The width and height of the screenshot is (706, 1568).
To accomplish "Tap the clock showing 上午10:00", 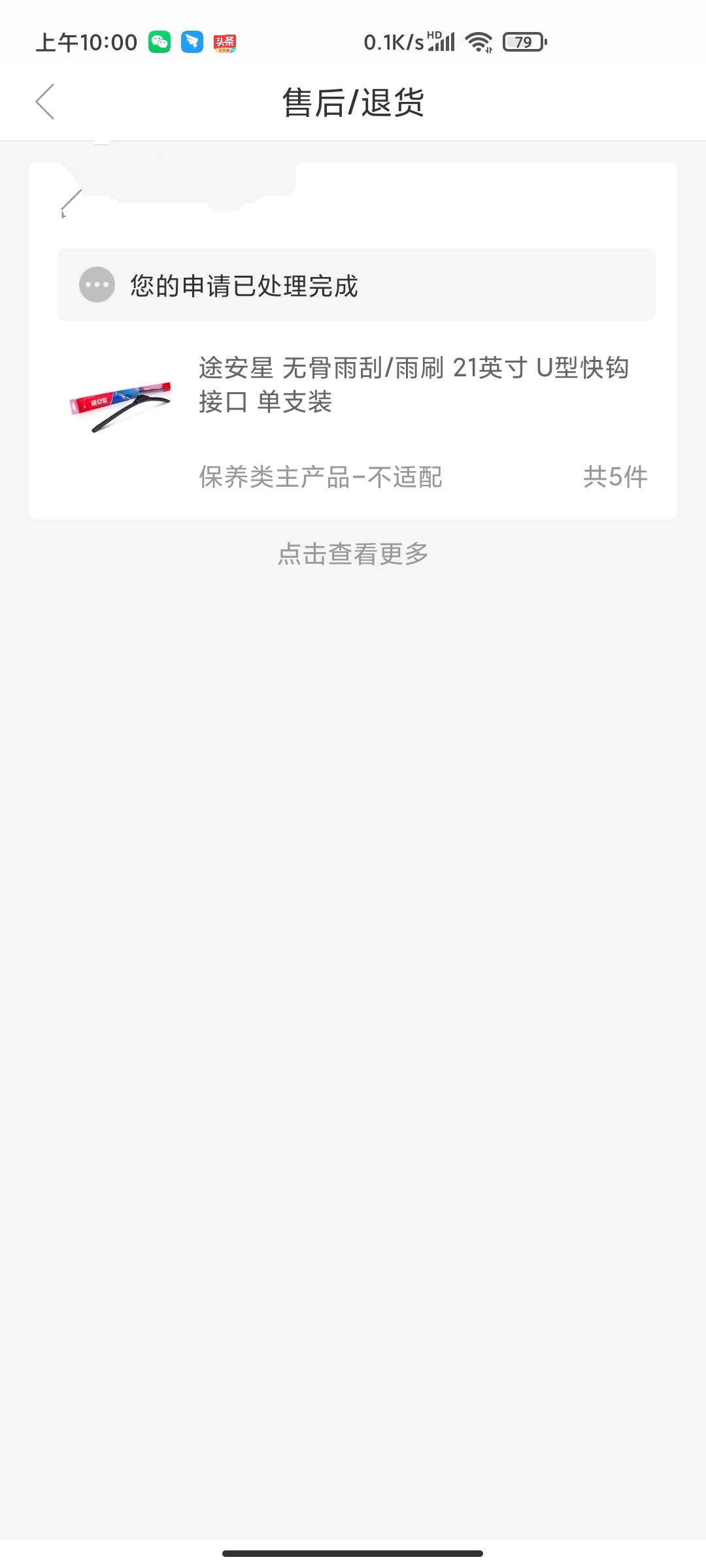I will pos(85,41).
